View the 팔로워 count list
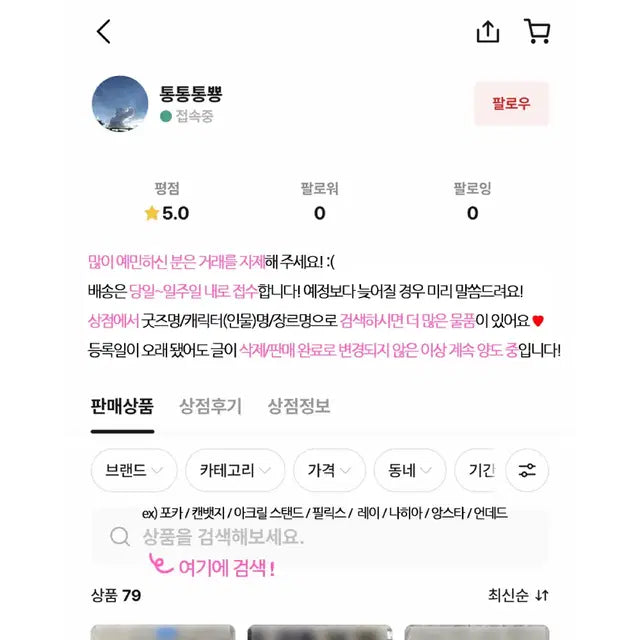Viewport: 640px width, 640px height. [319, 201]
